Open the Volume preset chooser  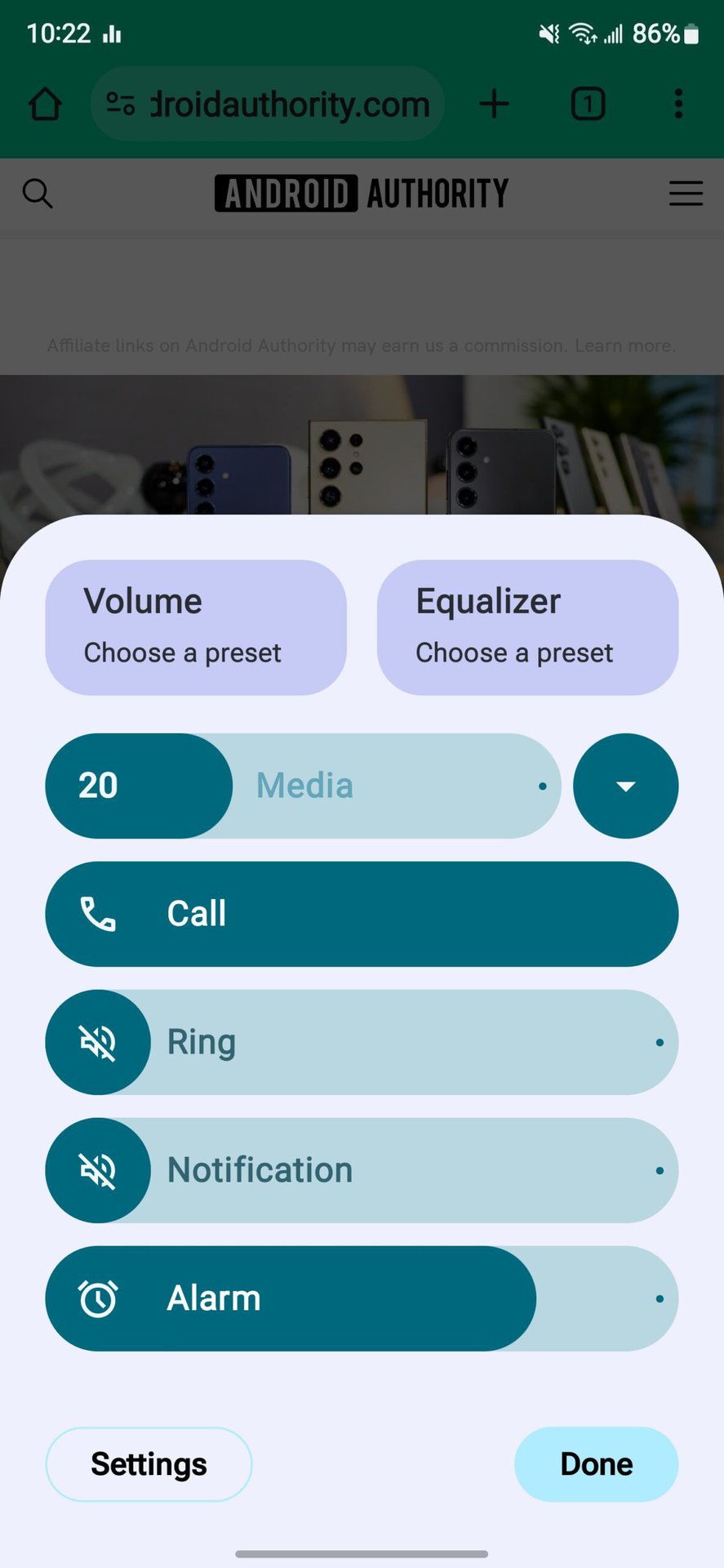(x=196, y=627)
